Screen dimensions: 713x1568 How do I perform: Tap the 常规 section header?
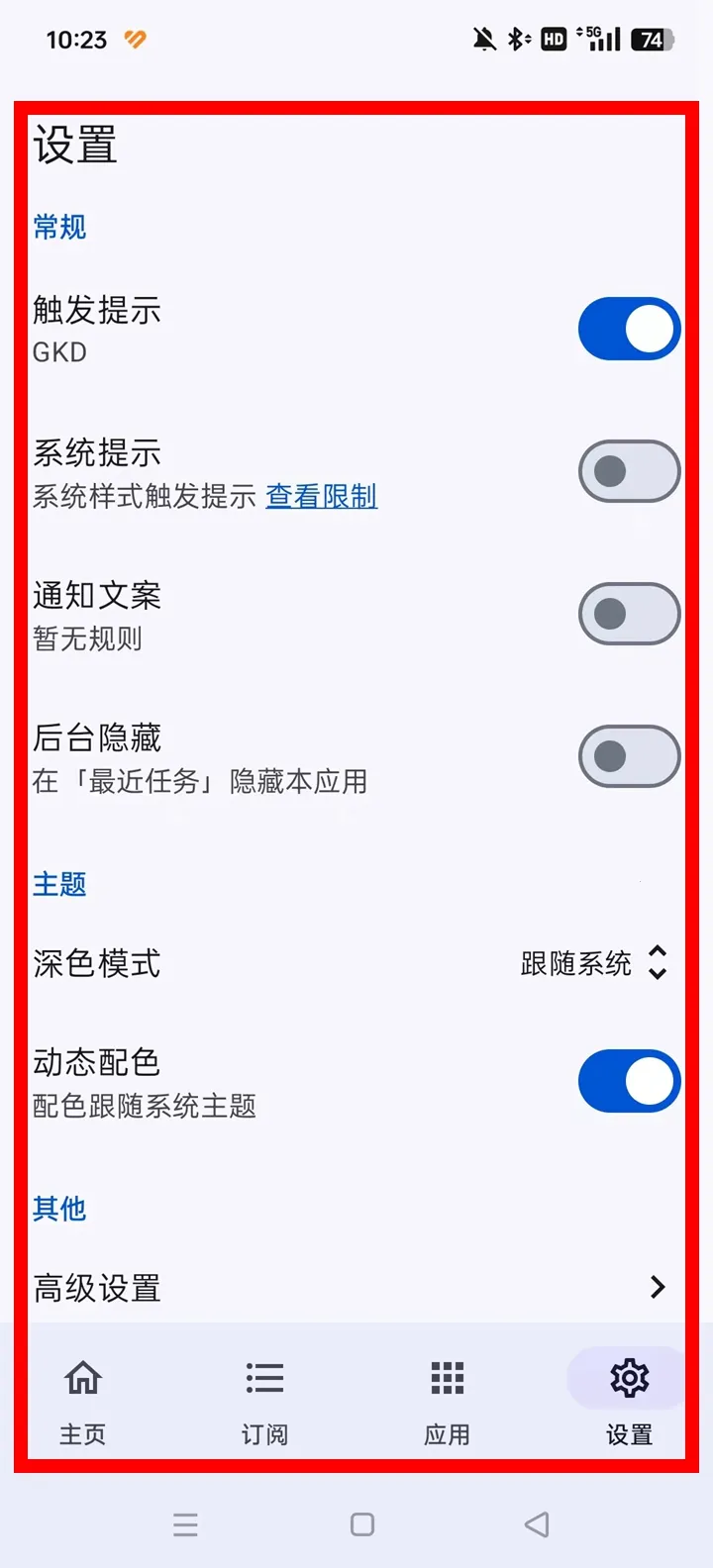tap(59, 227)
